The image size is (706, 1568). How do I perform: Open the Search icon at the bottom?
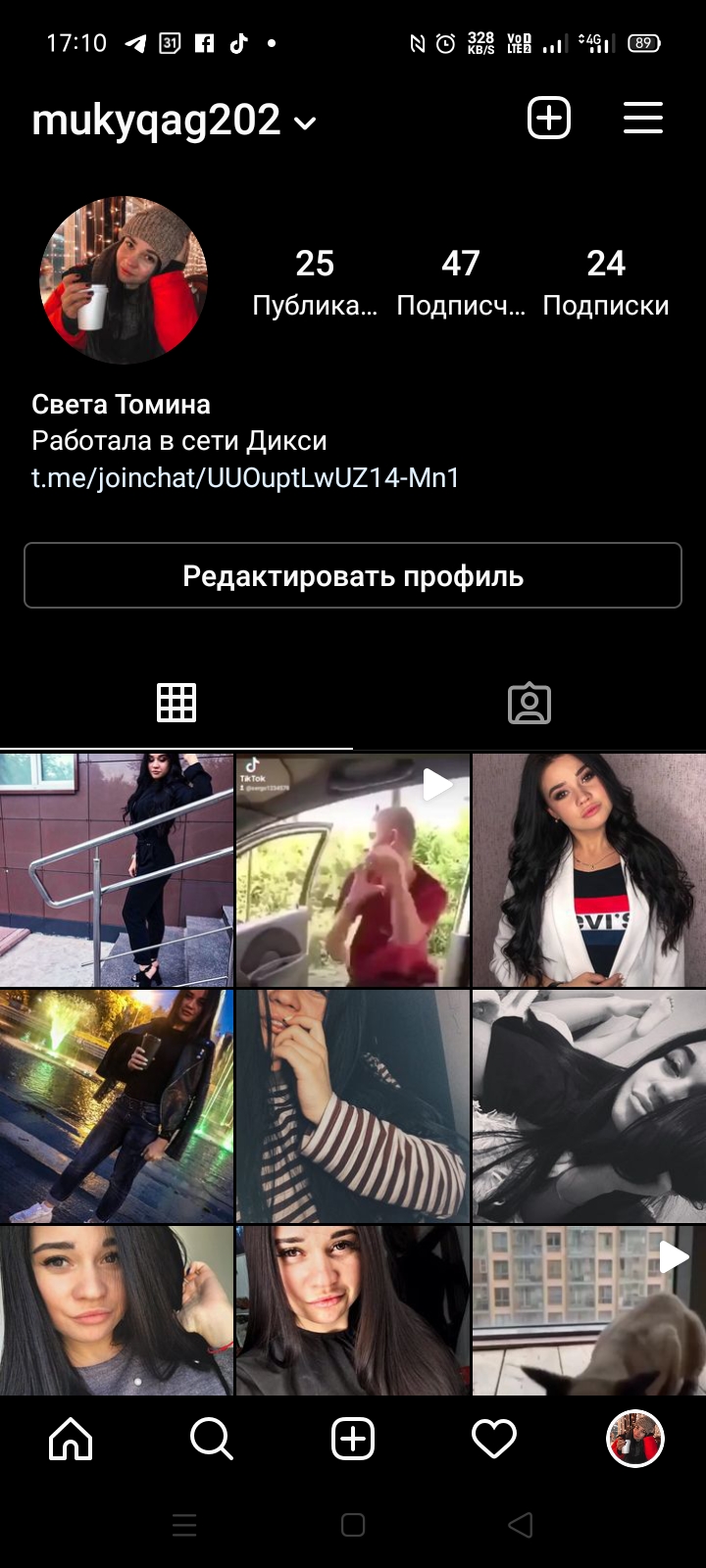coord(211,1439)
